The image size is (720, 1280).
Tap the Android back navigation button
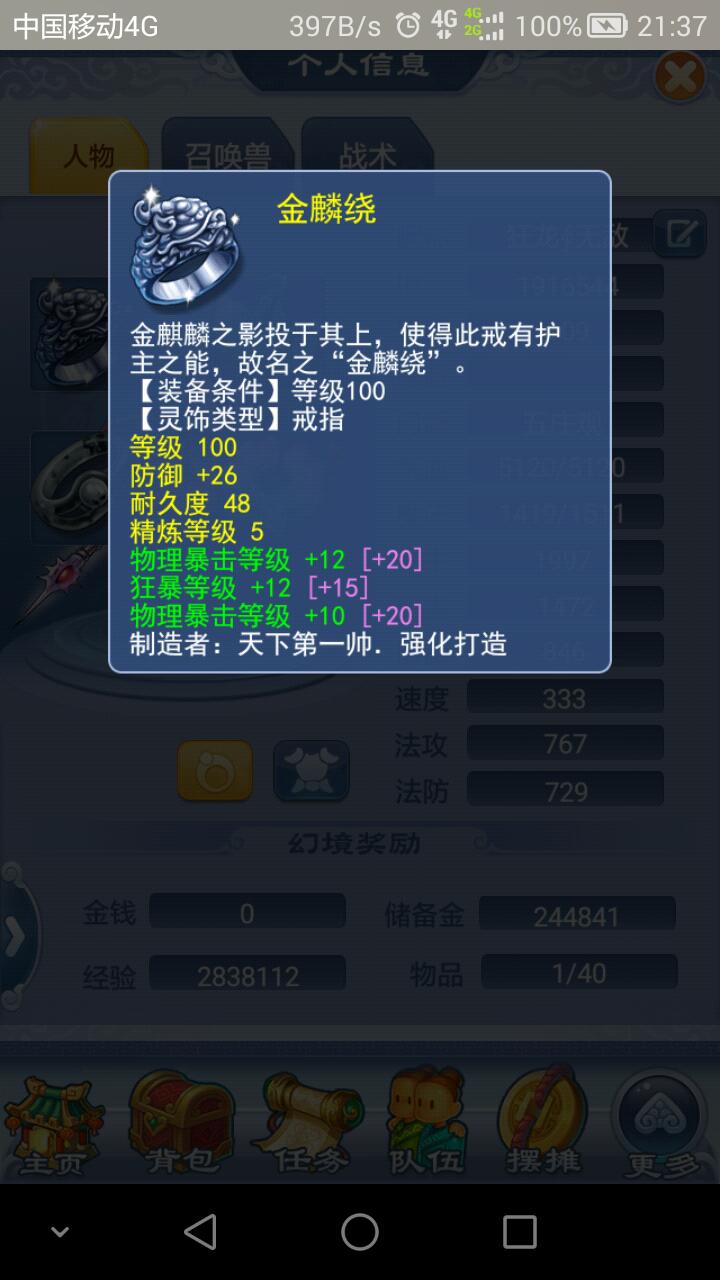tap(200, 1232)
